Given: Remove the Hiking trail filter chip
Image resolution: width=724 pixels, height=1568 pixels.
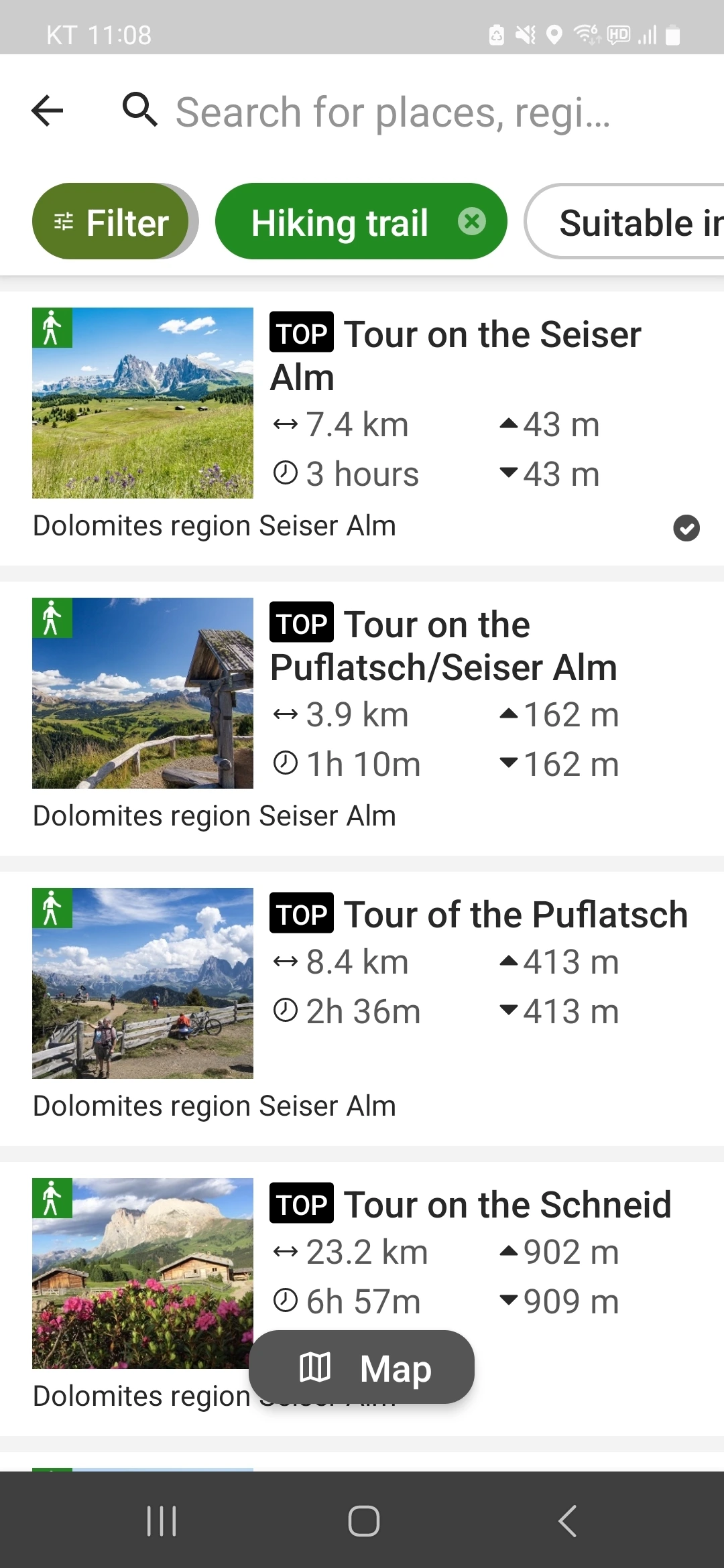Looking at the screenshot, I should pyautogui.click(x=472, y=221).
